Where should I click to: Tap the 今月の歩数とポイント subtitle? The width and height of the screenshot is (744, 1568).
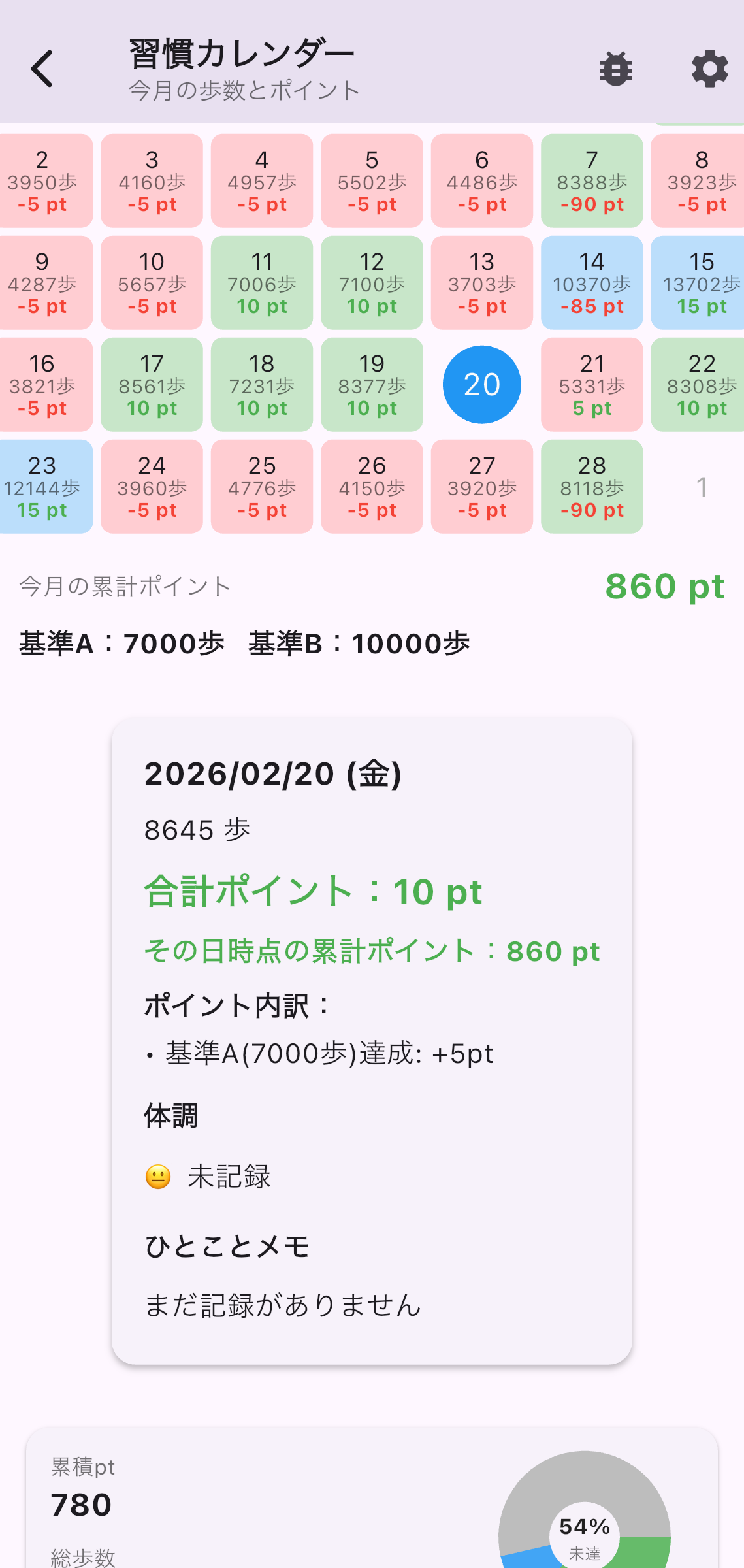243,90
